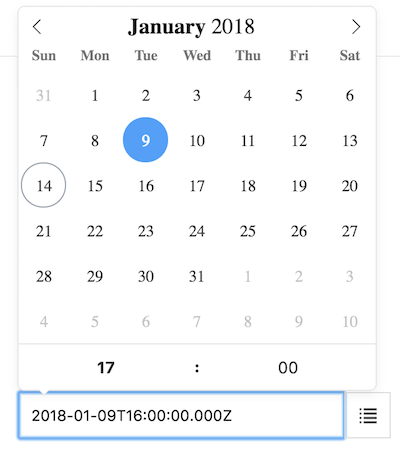The height and width of the screenshot is (450, 400).
Task: Go to the previous month
Action: 37,27
